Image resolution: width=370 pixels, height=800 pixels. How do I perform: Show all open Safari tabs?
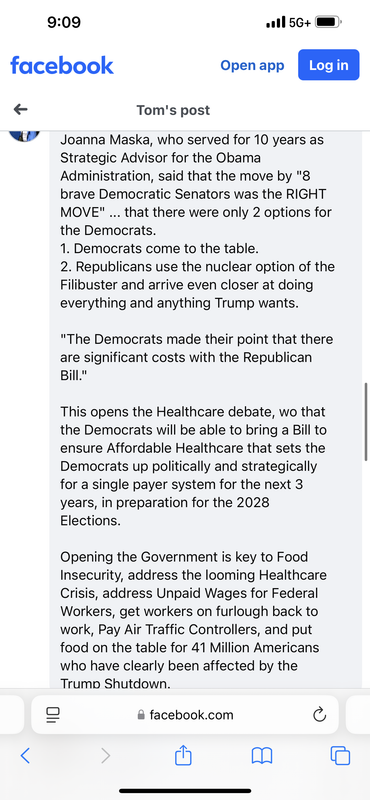(340, 756)
